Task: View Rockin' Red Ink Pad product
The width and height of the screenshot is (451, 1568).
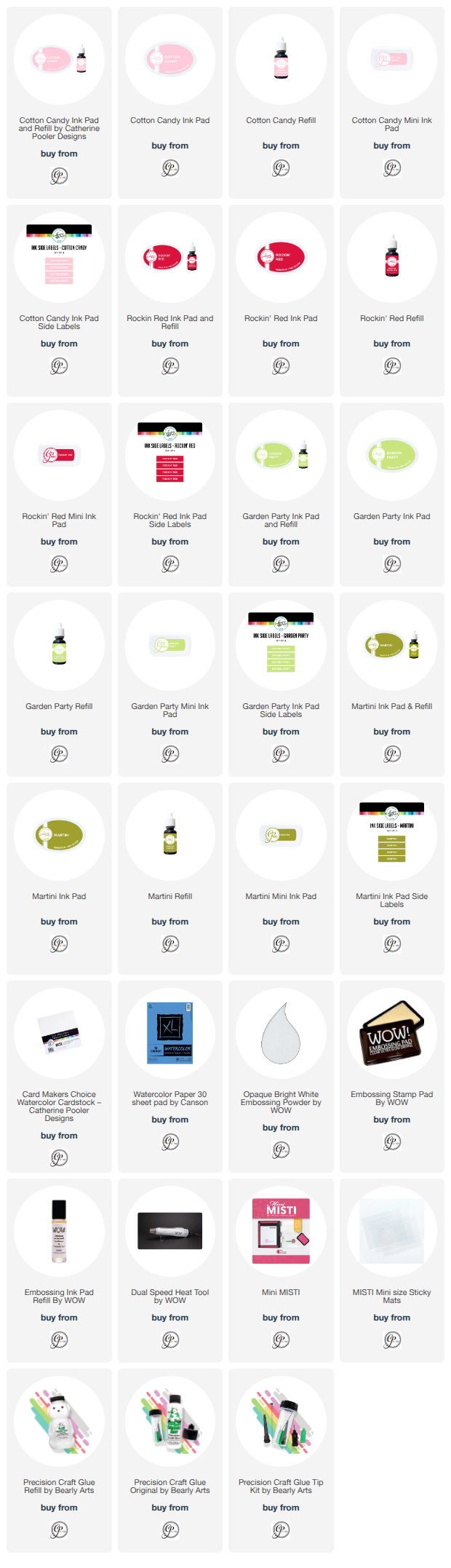Action: [281, 300]
